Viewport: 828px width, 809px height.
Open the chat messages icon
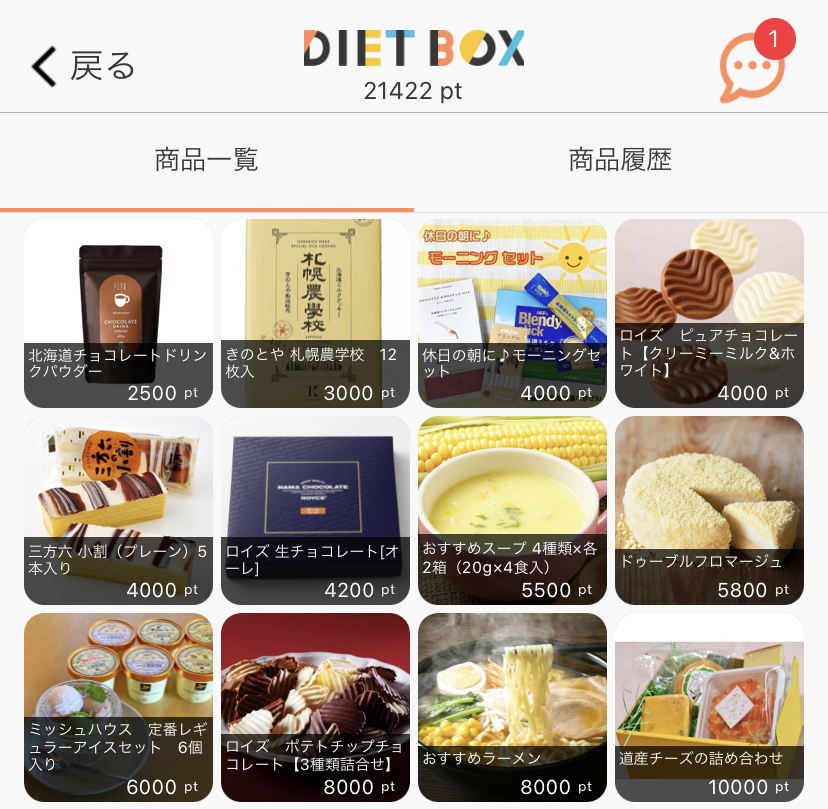pyautogui.click(x=752, y=67)
